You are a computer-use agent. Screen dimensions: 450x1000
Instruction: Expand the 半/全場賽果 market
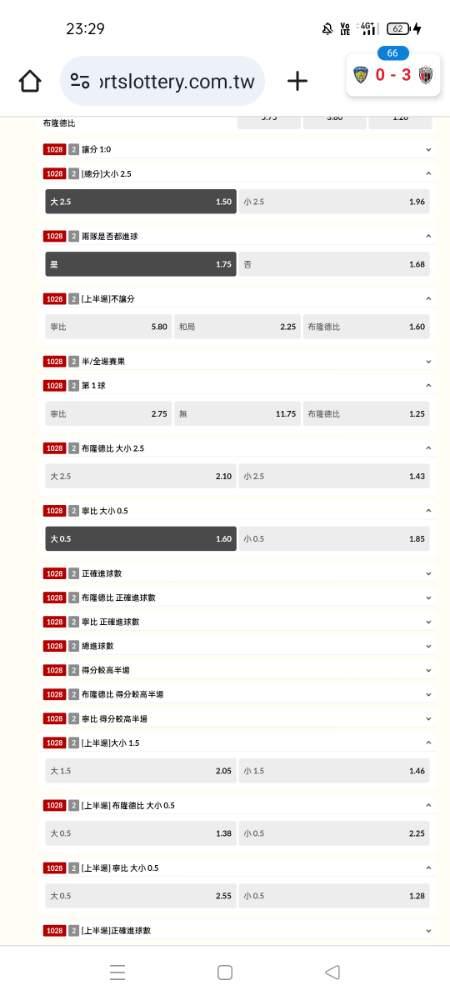tap(237, 362)
